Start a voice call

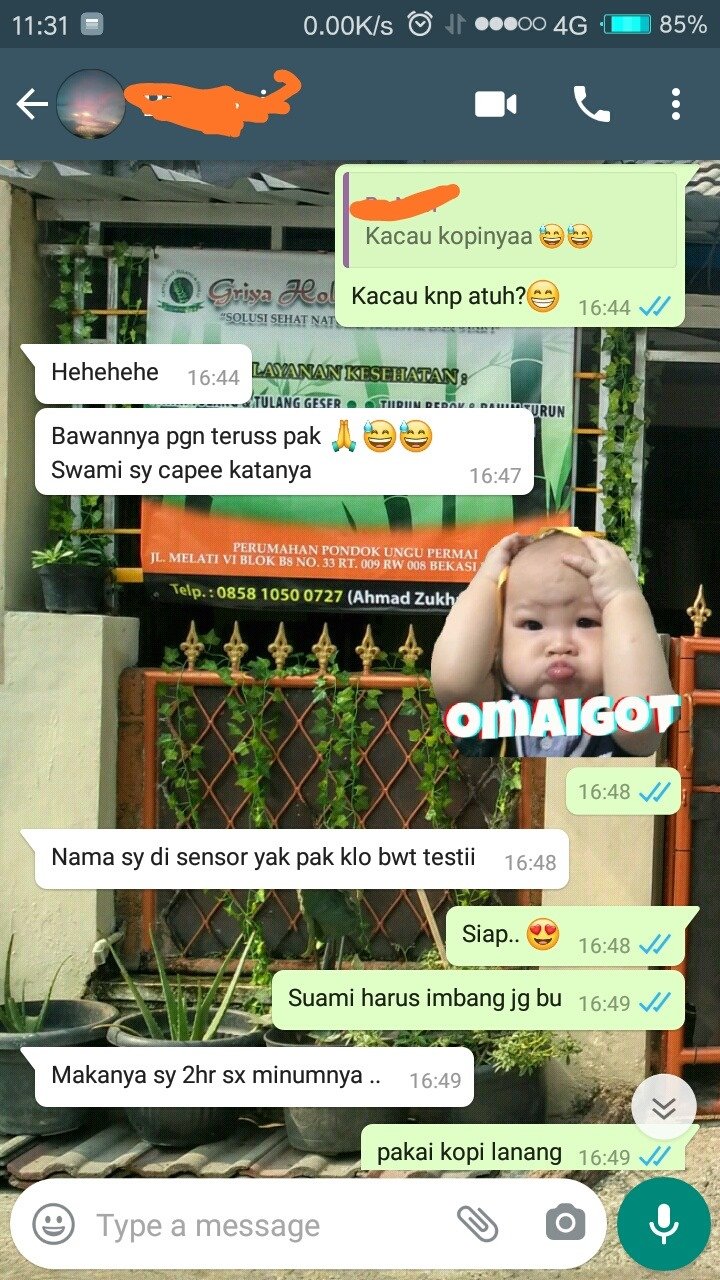click(591, 104)
